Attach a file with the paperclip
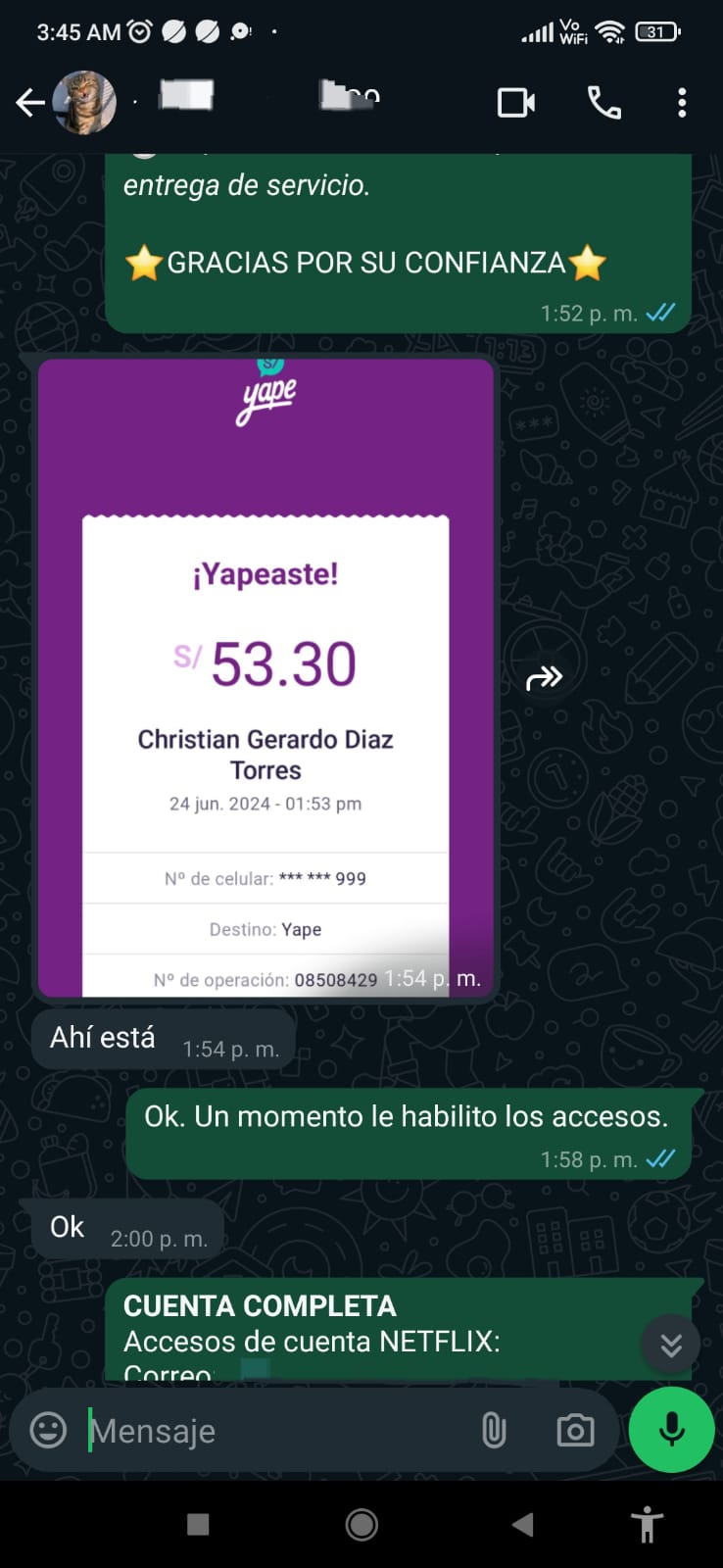This screenshot has width=723, height=1568. click(494, 1431)
